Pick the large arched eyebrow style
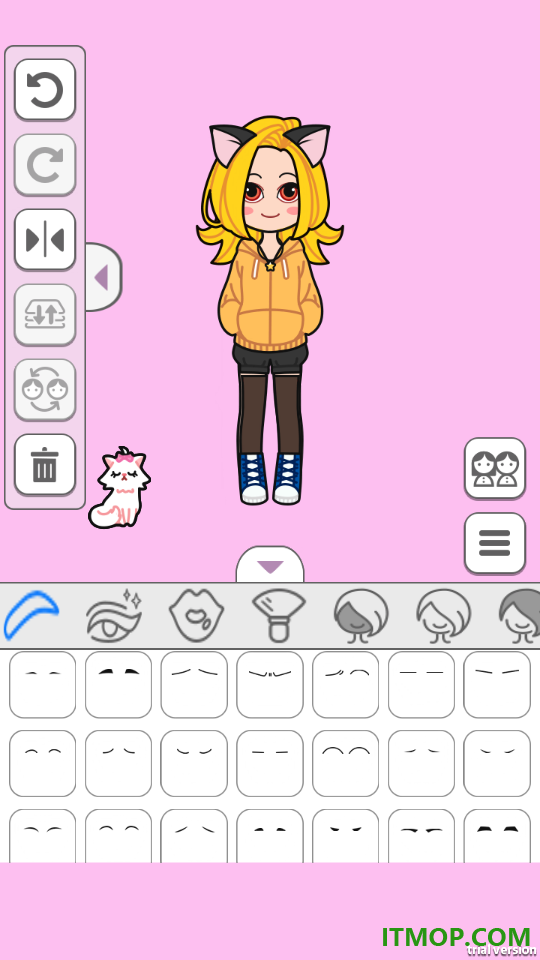Screen dimensions: 540x960 coord(345,763)
